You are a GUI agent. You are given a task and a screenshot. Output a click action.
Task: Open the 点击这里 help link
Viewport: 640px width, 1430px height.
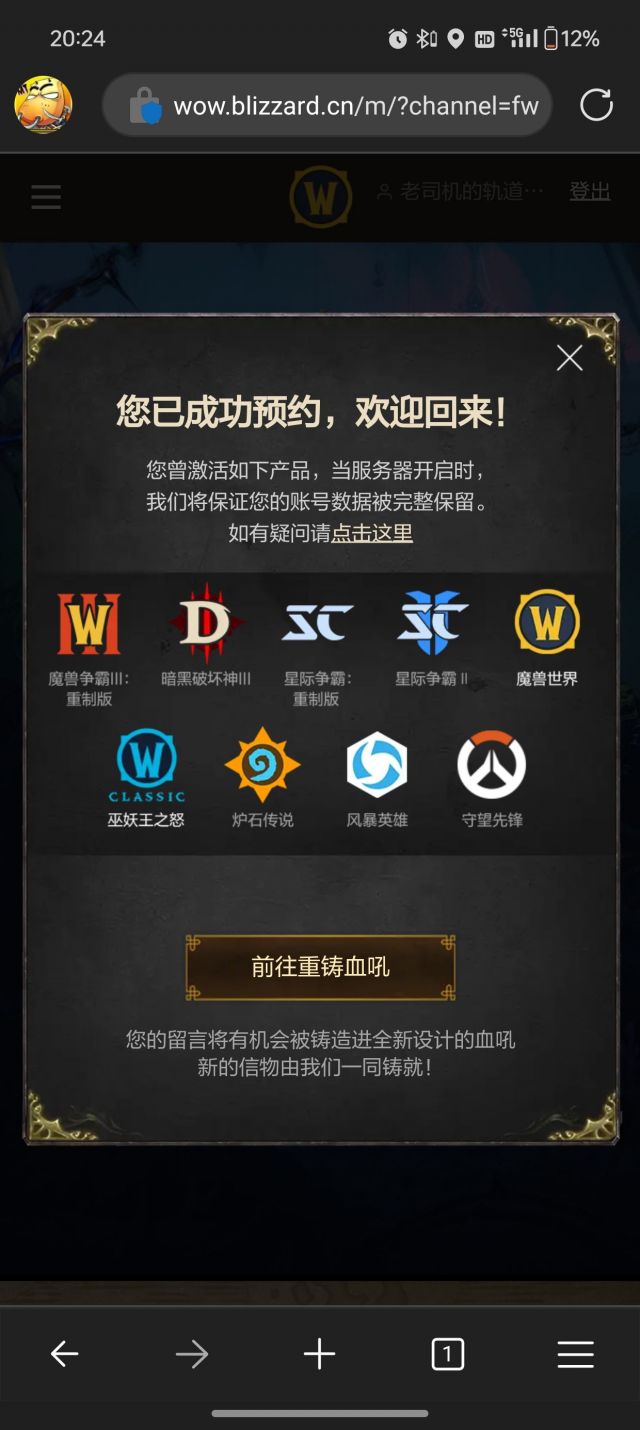point(372,533)
